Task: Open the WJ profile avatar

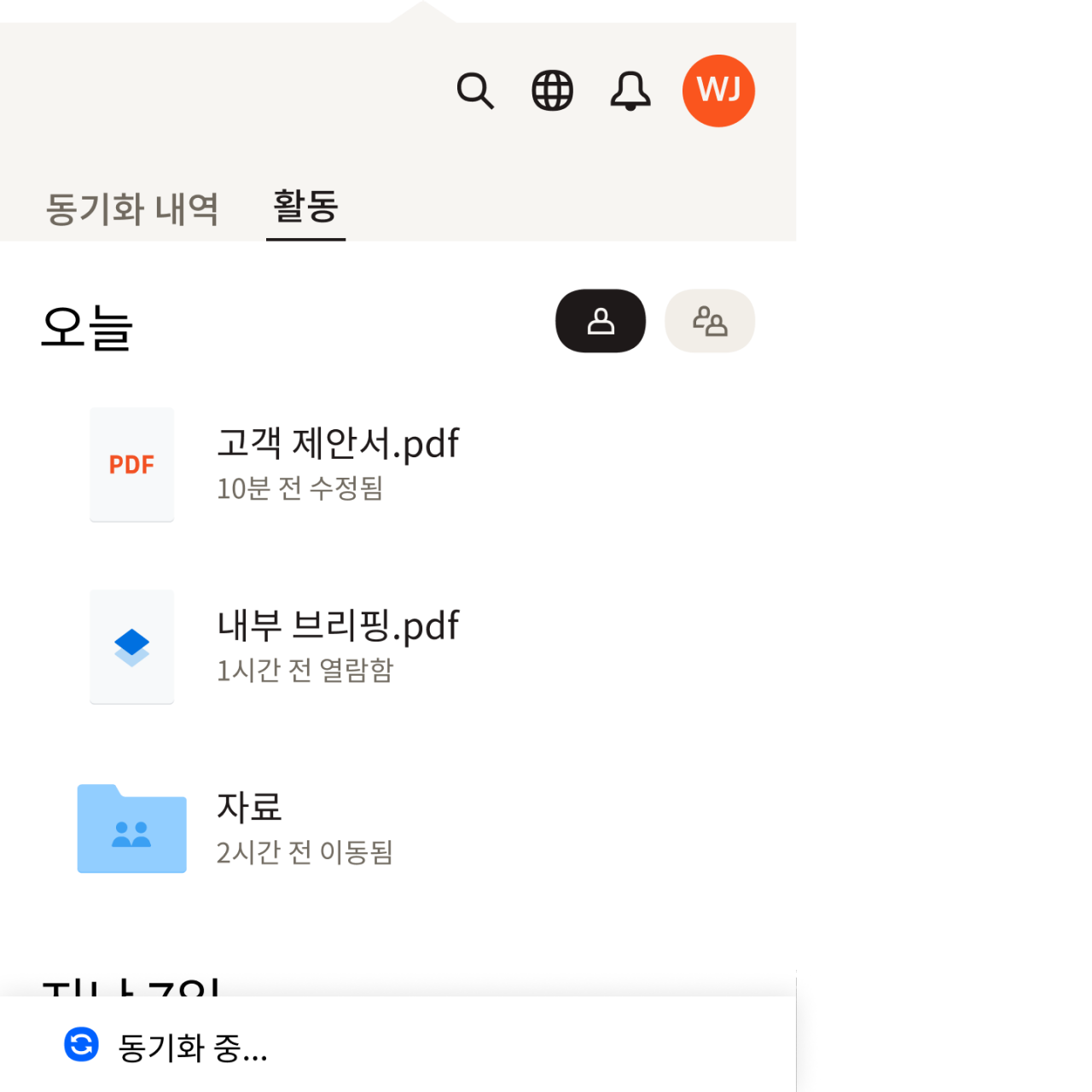Action: (x=718, y=90)
